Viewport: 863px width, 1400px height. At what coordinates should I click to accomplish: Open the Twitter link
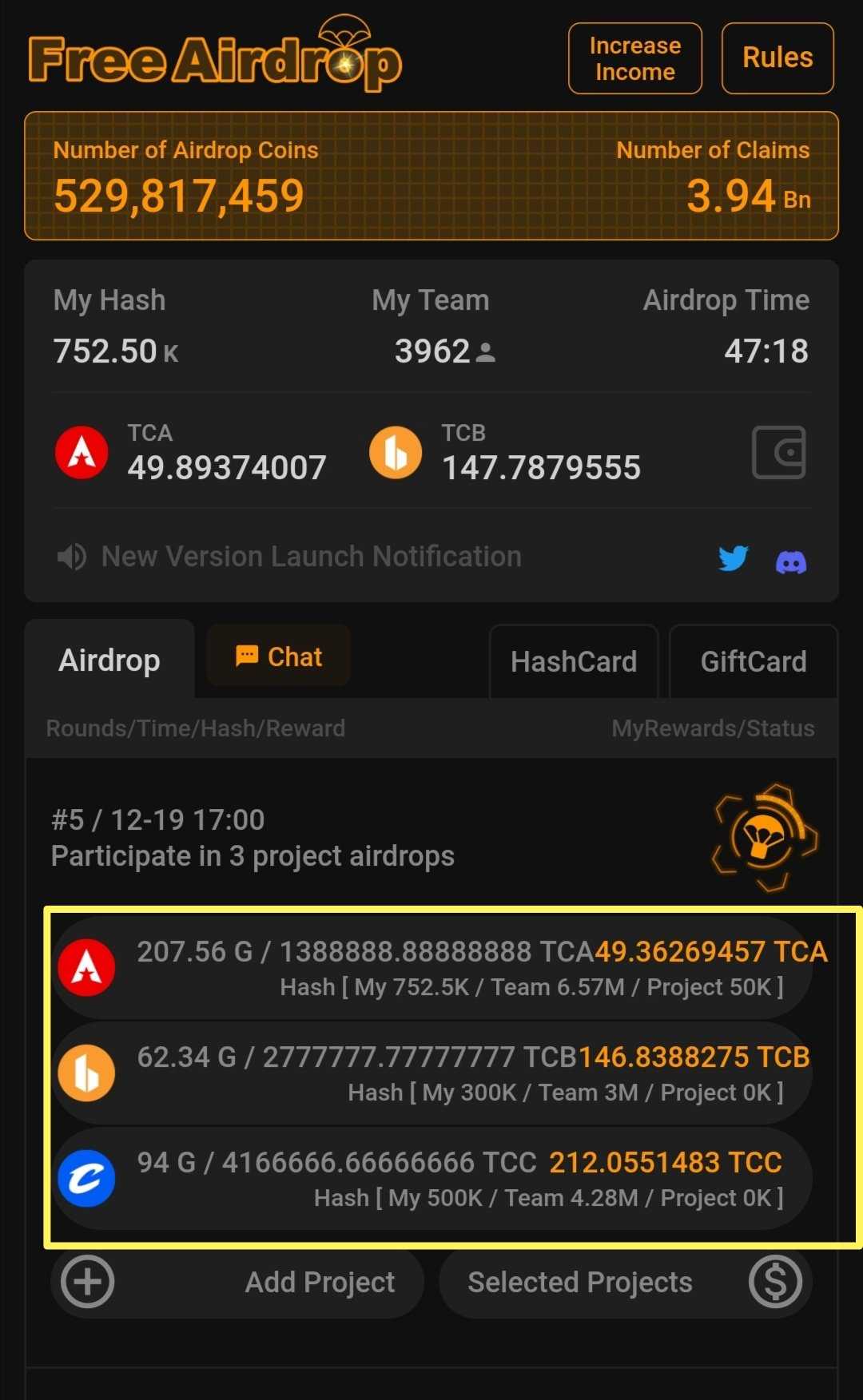(x=733, y=558)
